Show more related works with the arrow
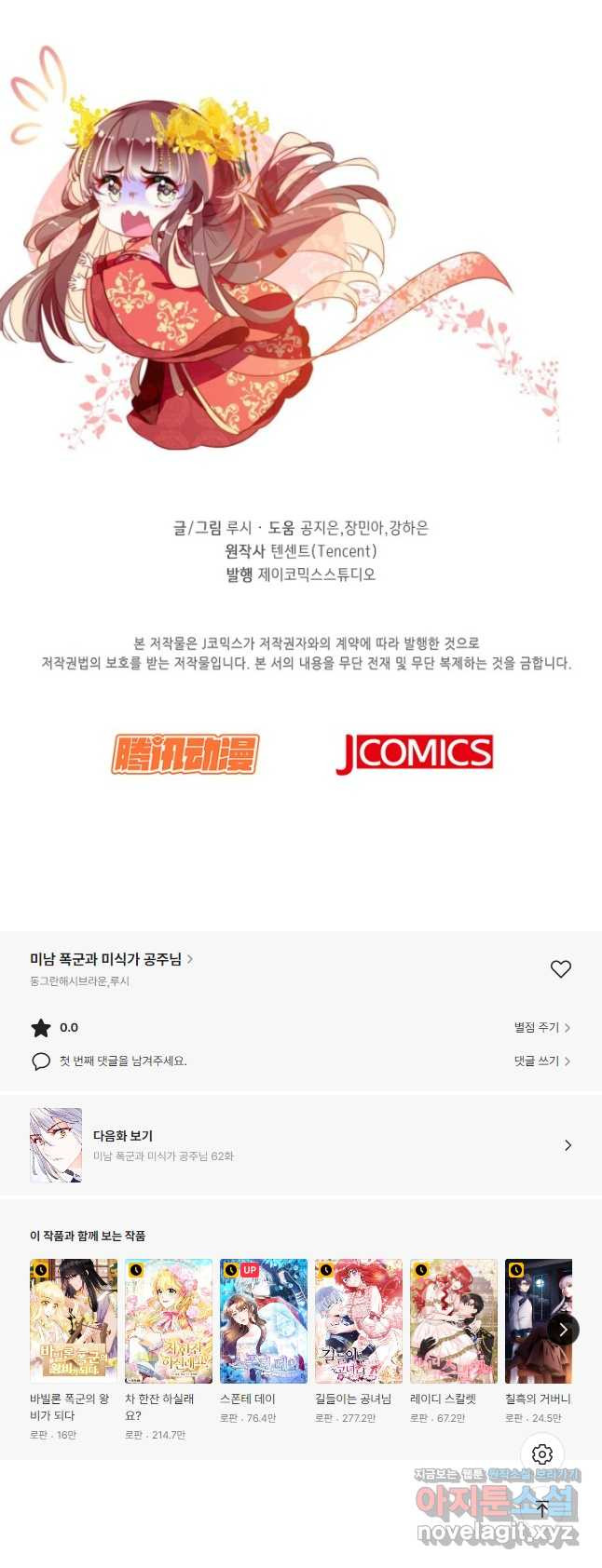The image size is (602, 1568). tap(562, 1330)
